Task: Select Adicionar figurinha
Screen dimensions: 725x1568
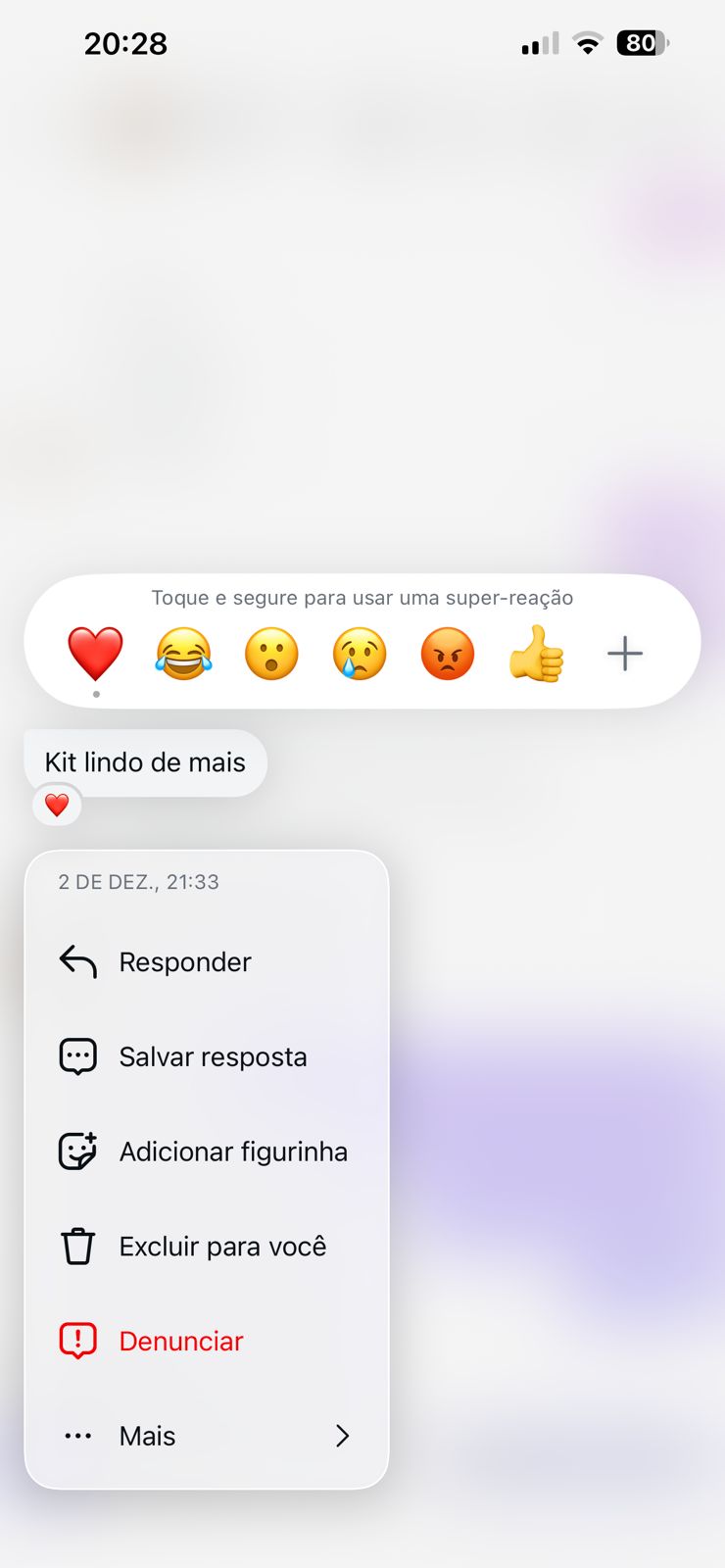Action: [x=233, y=1151]
